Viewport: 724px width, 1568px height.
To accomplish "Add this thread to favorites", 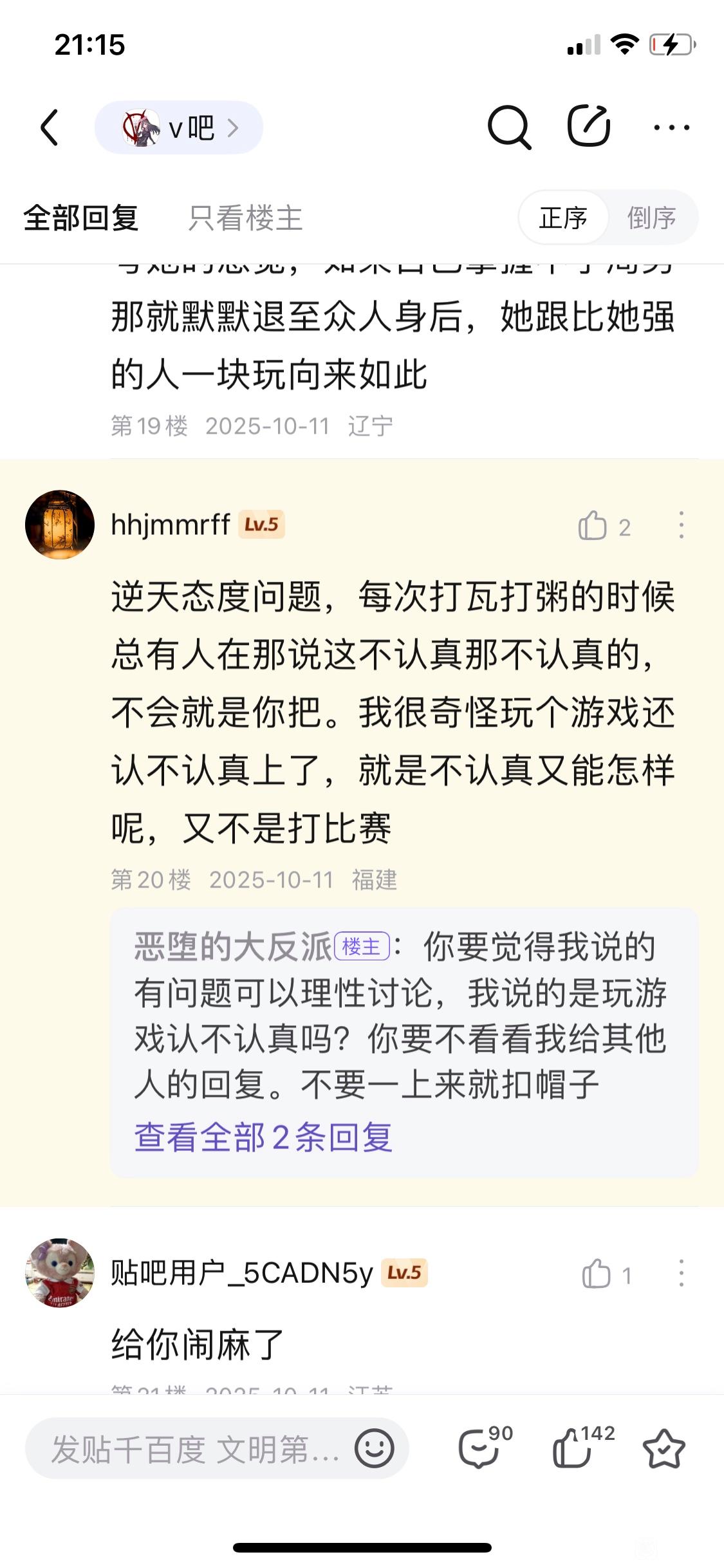I will [x=664, y=1448].
